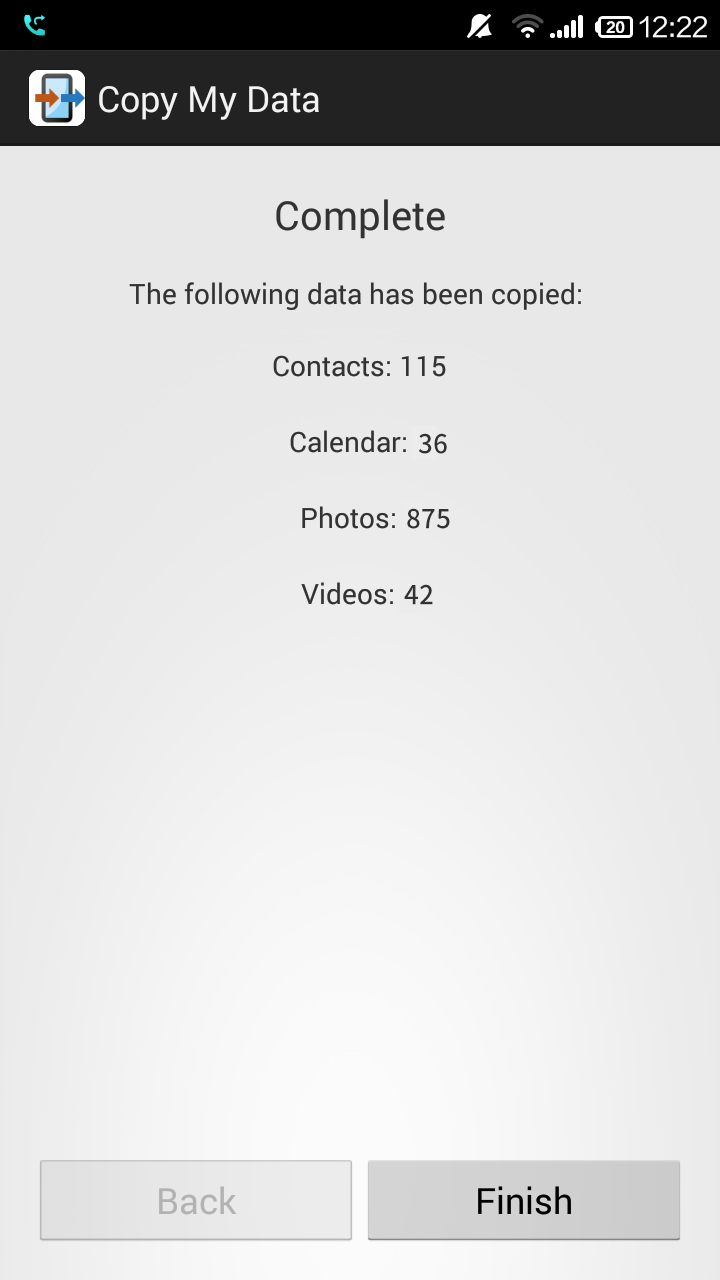Tap the Finish button
The width and height of the screenshot is (720, 1280).
click(524, 1200)
